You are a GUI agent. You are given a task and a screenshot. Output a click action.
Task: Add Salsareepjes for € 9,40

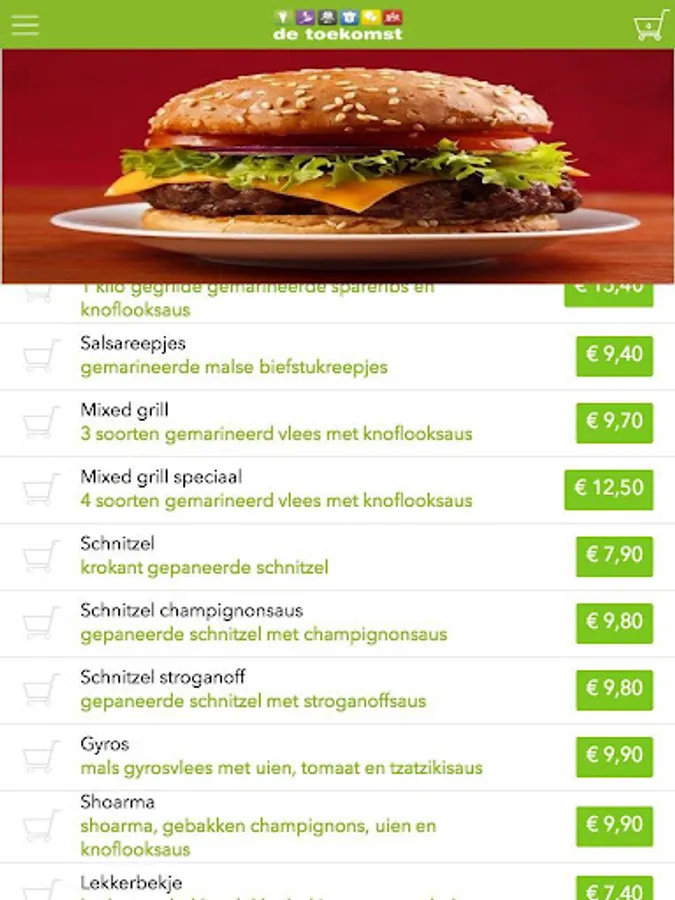(614, 356)
